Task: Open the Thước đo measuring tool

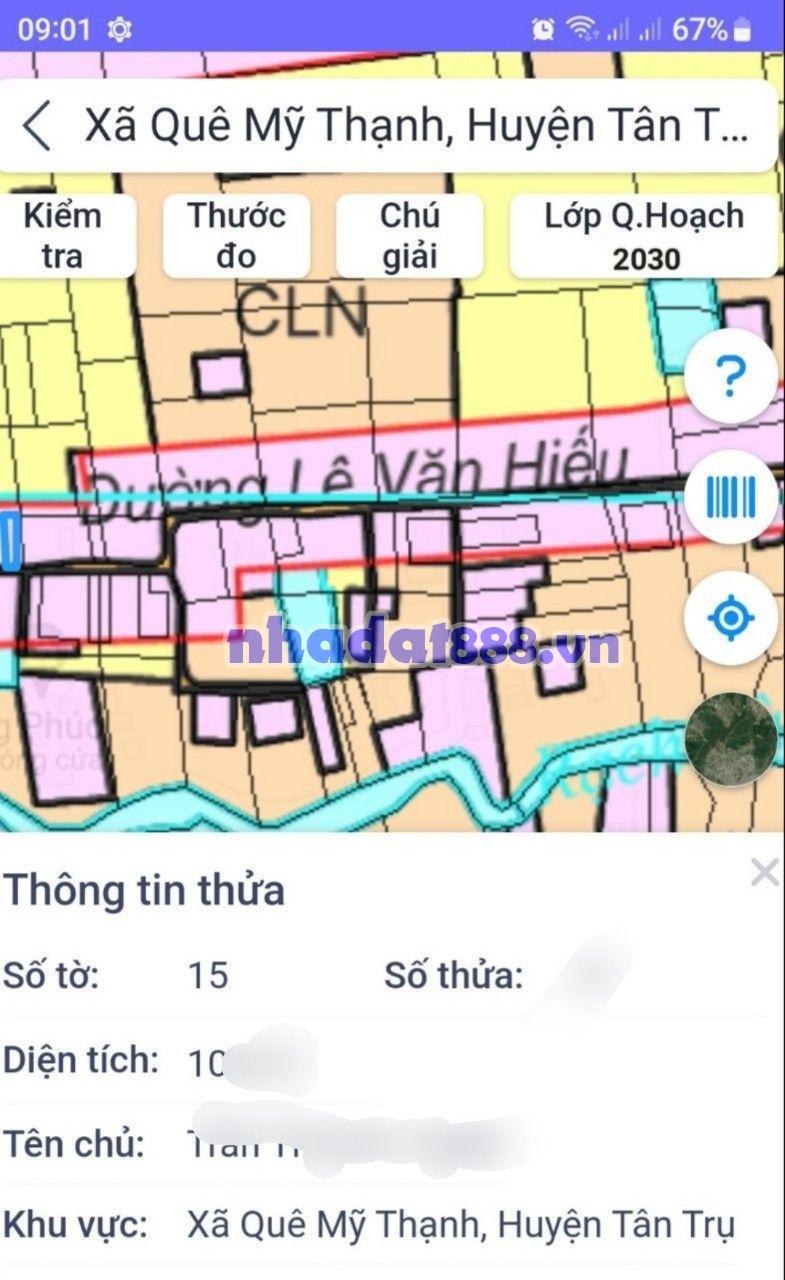Action: pyautogui.click(x=236, y=236)
